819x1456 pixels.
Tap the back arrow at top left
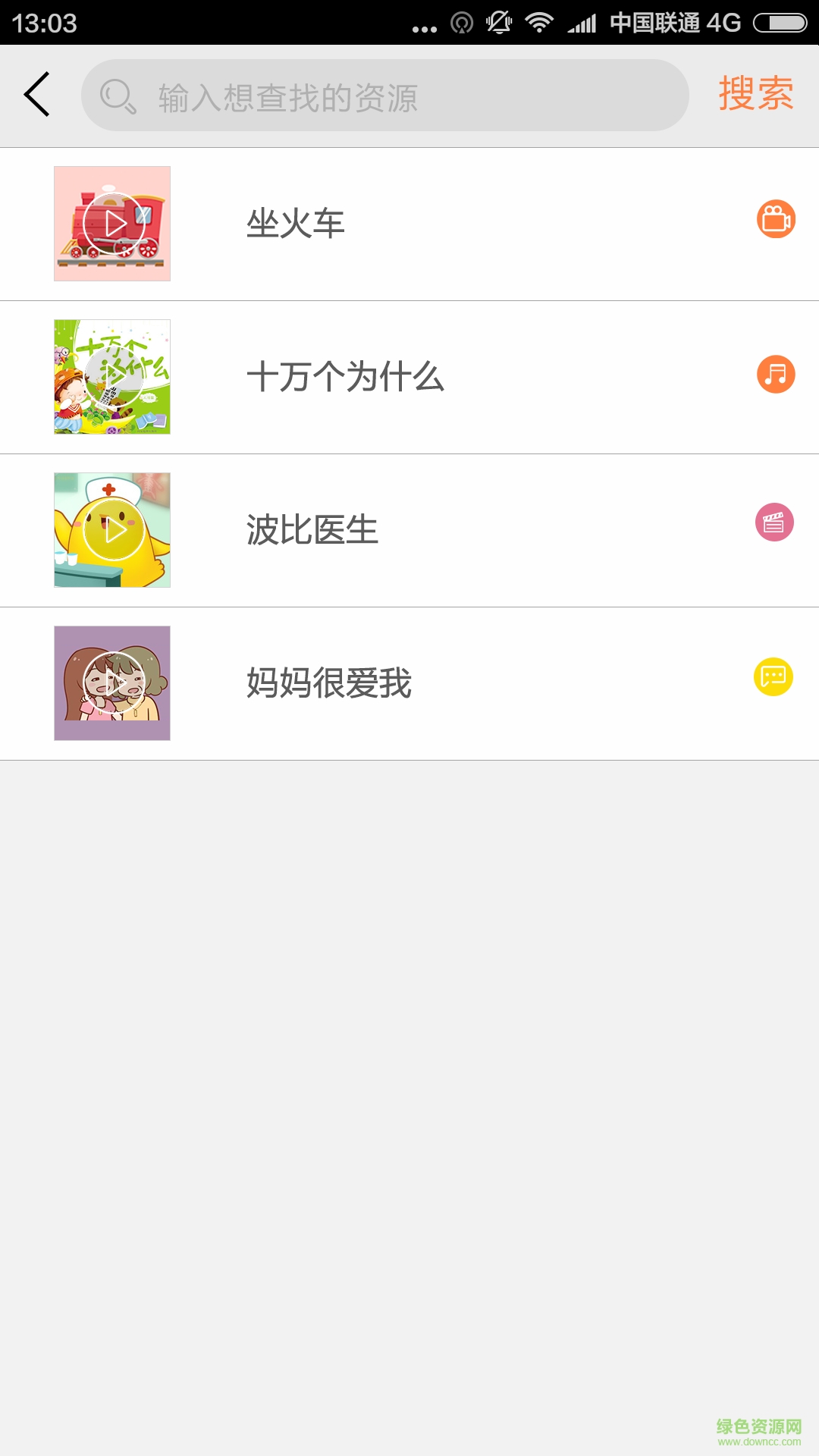click(36, 95)
